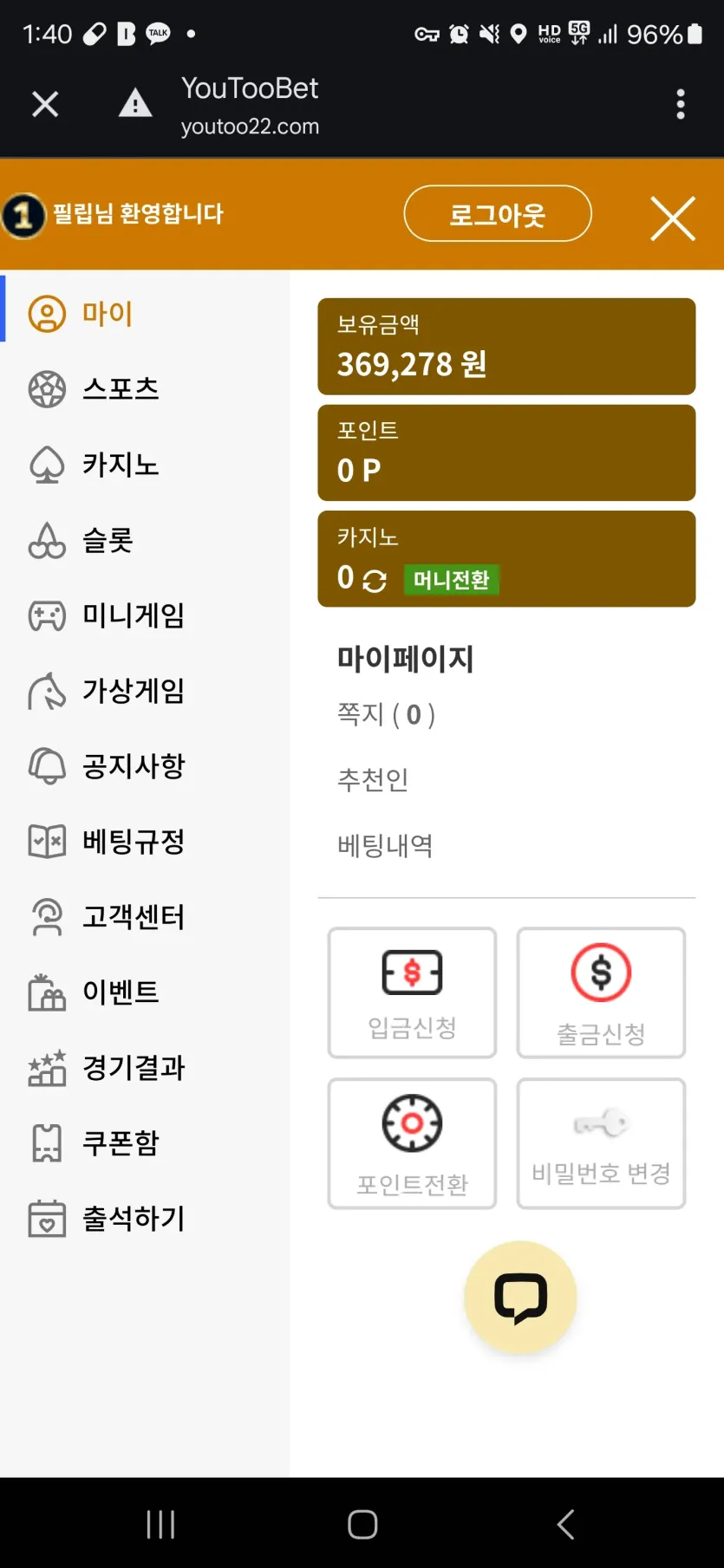Tap the 비밀번호 변경 tile

pos(601,1144)
